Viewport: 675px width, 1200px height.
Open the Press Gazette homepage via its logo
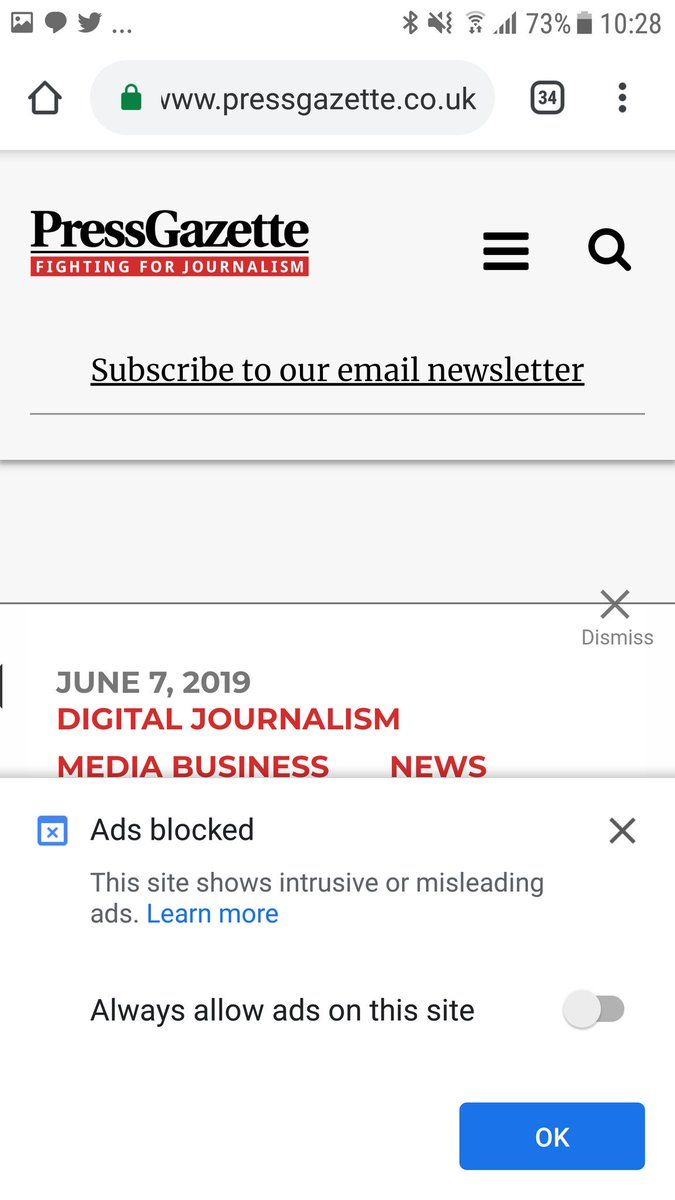coord(170,242)
